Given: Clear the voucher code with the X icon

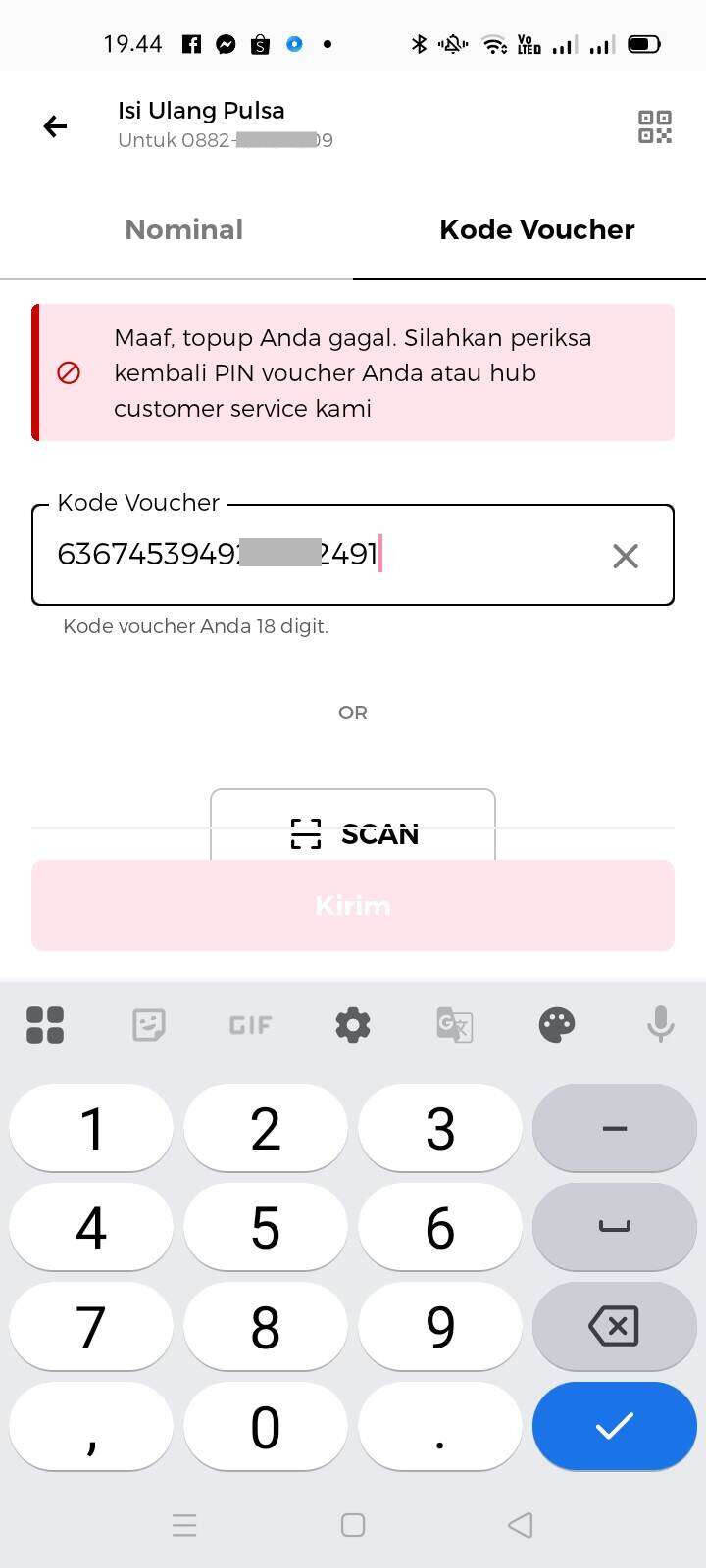Looking at the screenshot, I should point(626,555).
